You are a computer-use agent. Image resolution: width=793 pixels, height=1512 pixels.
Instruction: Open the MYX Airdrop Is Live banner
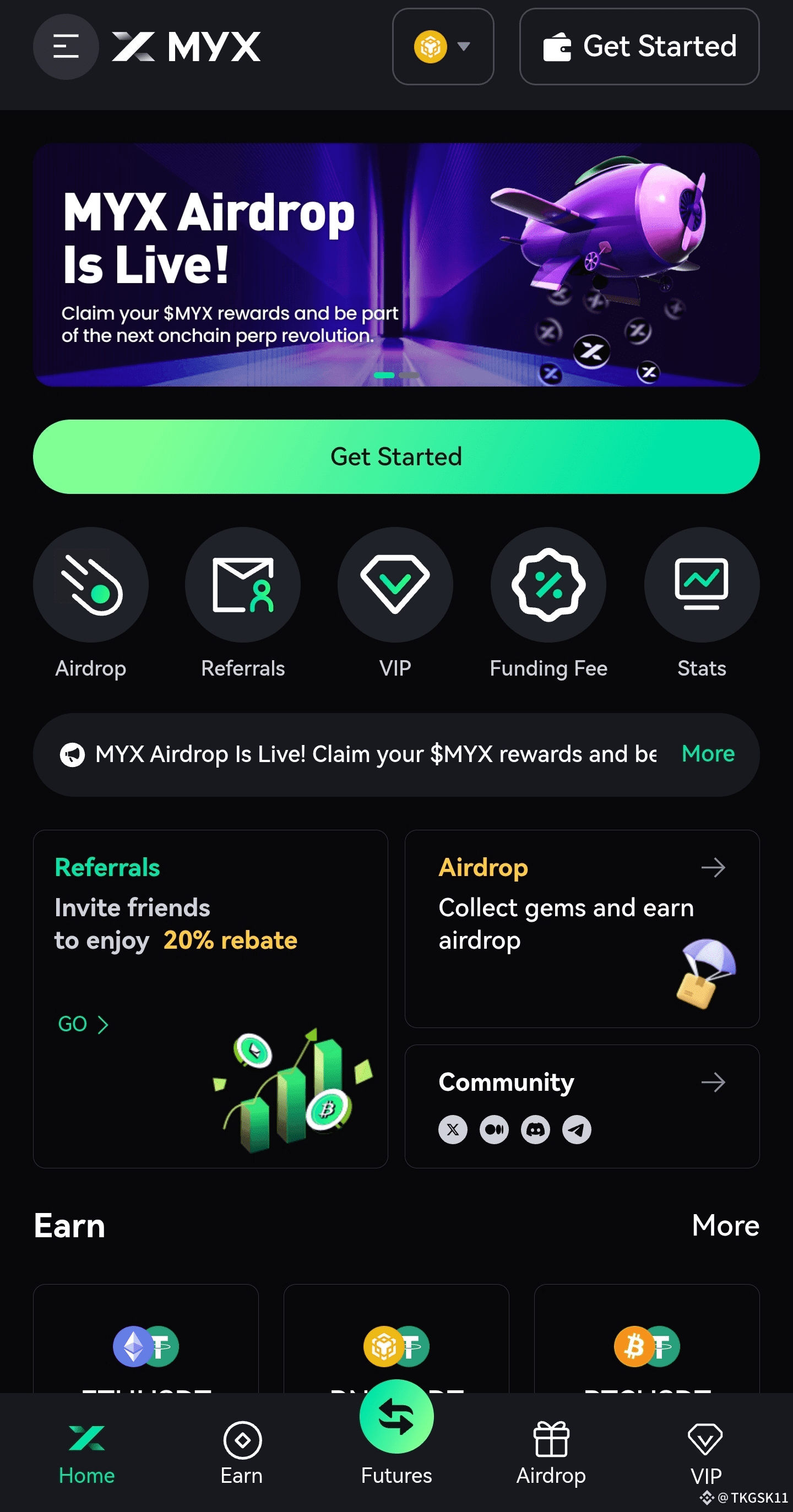click(x=396, y=265)
